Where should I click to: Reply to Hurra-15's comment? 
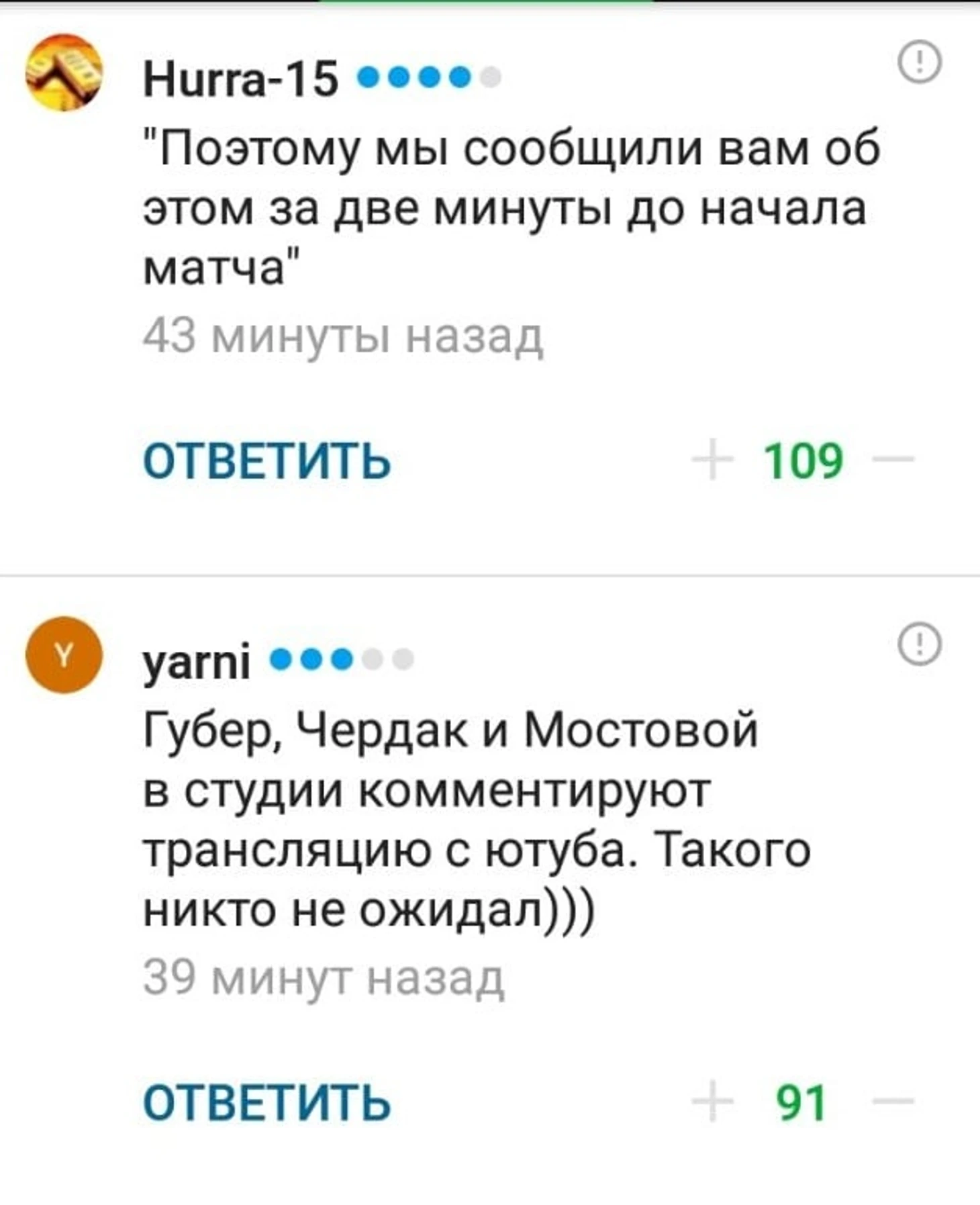(x=266, y=461)
